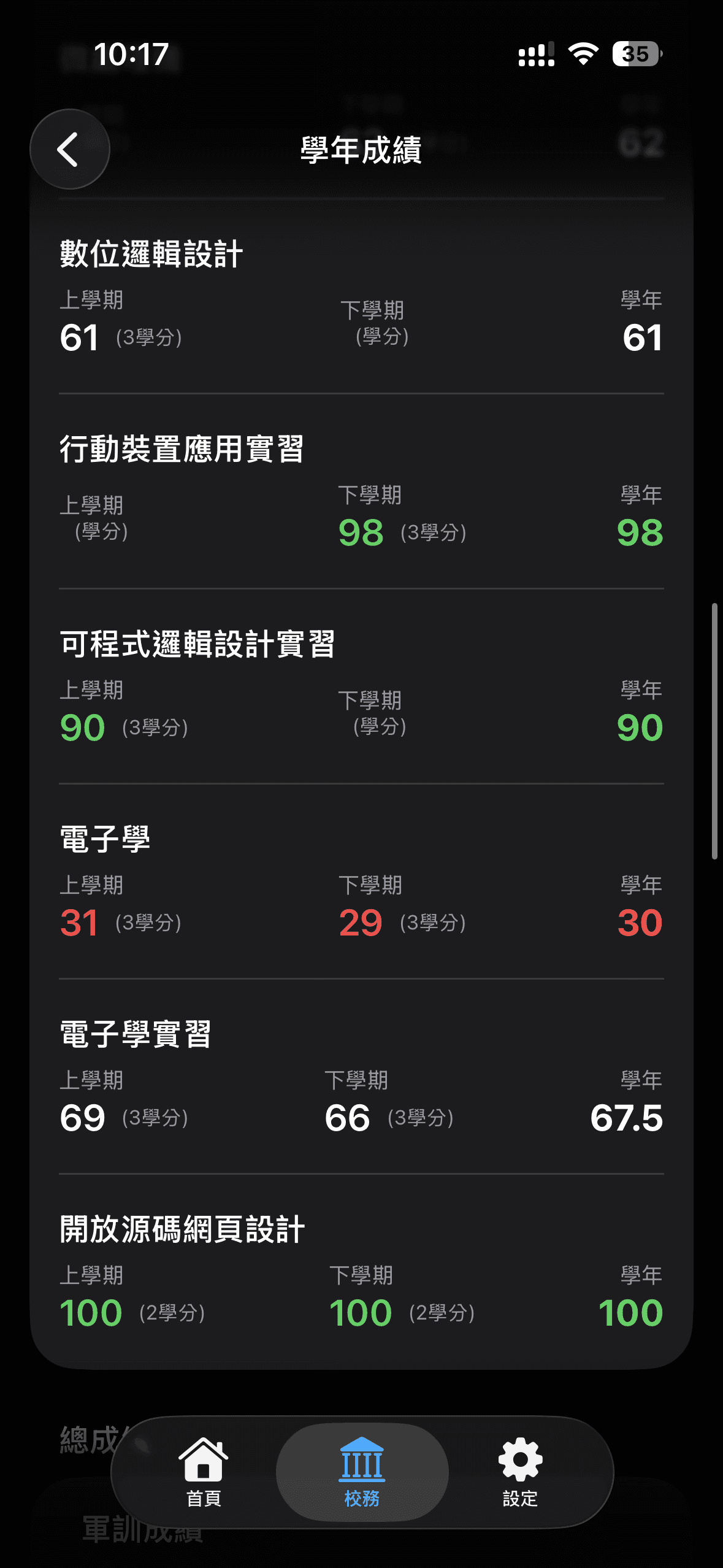Tap the back chevron icon

(x=69, y=149)
